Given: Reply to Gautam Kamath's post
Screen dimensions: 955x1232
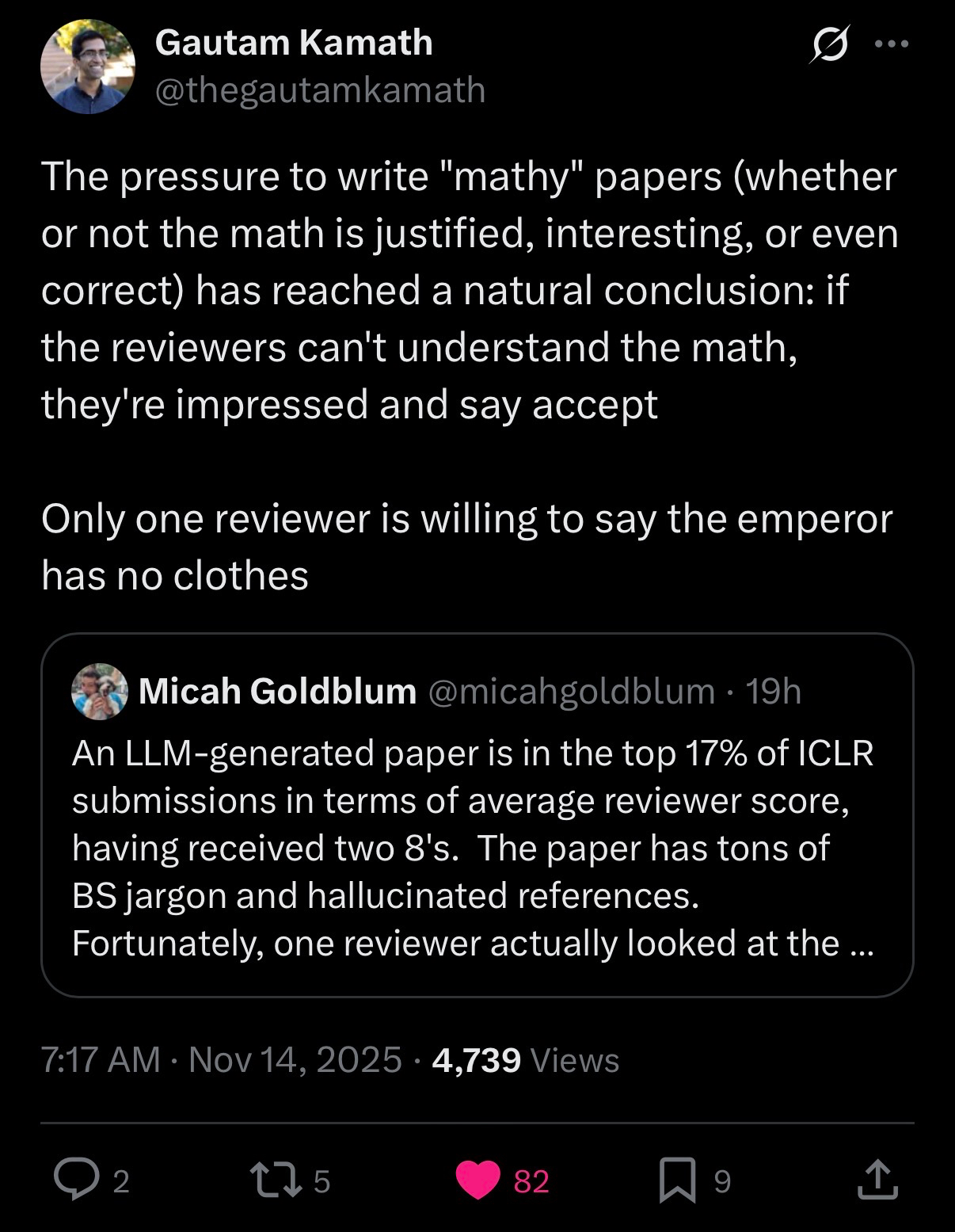Looking at the screenshot, I should 77,1181.
